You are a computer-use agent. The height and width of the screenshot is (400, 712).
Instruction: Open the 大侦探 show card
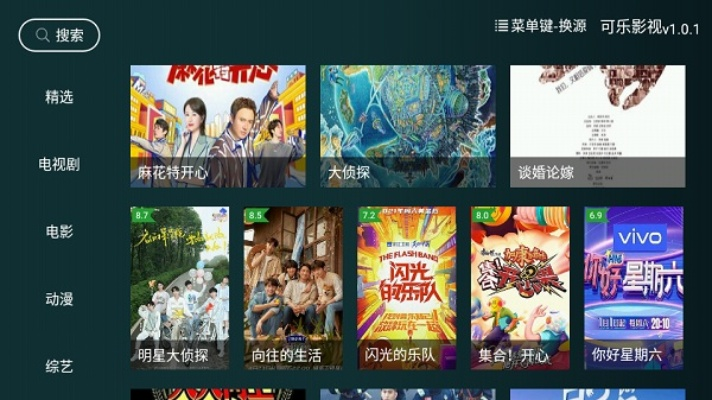[x=407, y=126]
